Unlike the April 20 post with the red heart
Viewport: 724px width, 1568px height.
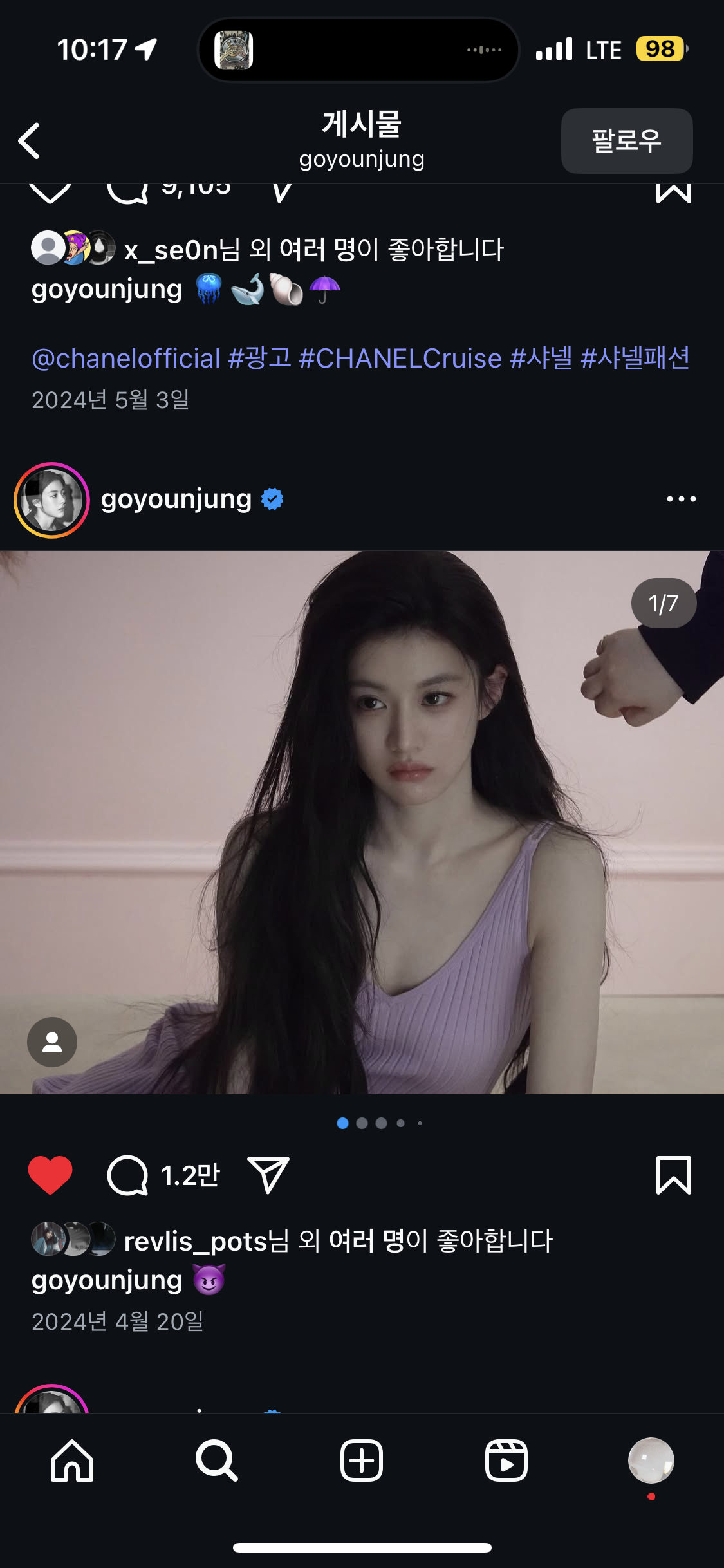50,1175
